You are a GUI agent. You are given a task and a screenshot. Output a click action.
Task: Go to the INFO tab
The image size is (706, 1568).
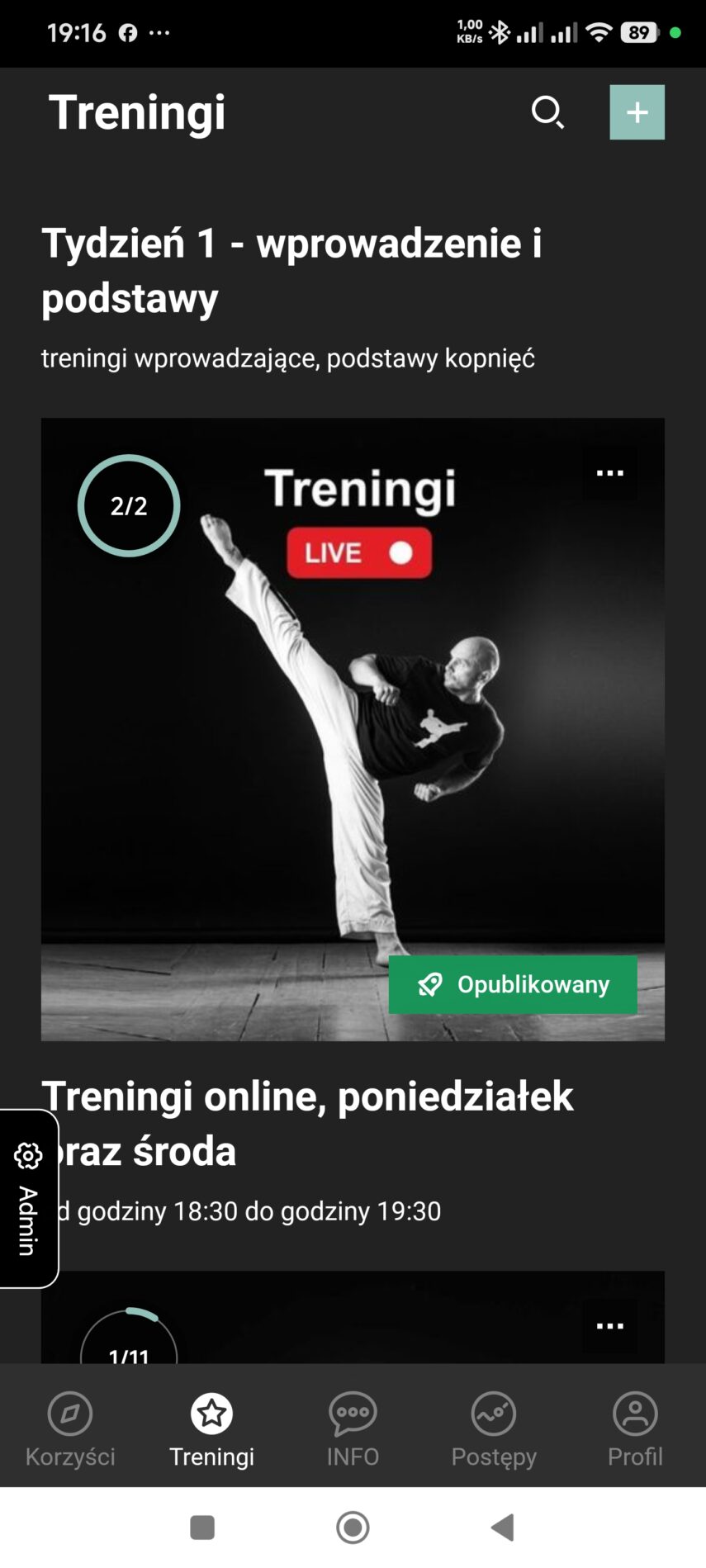point(353,1428)
